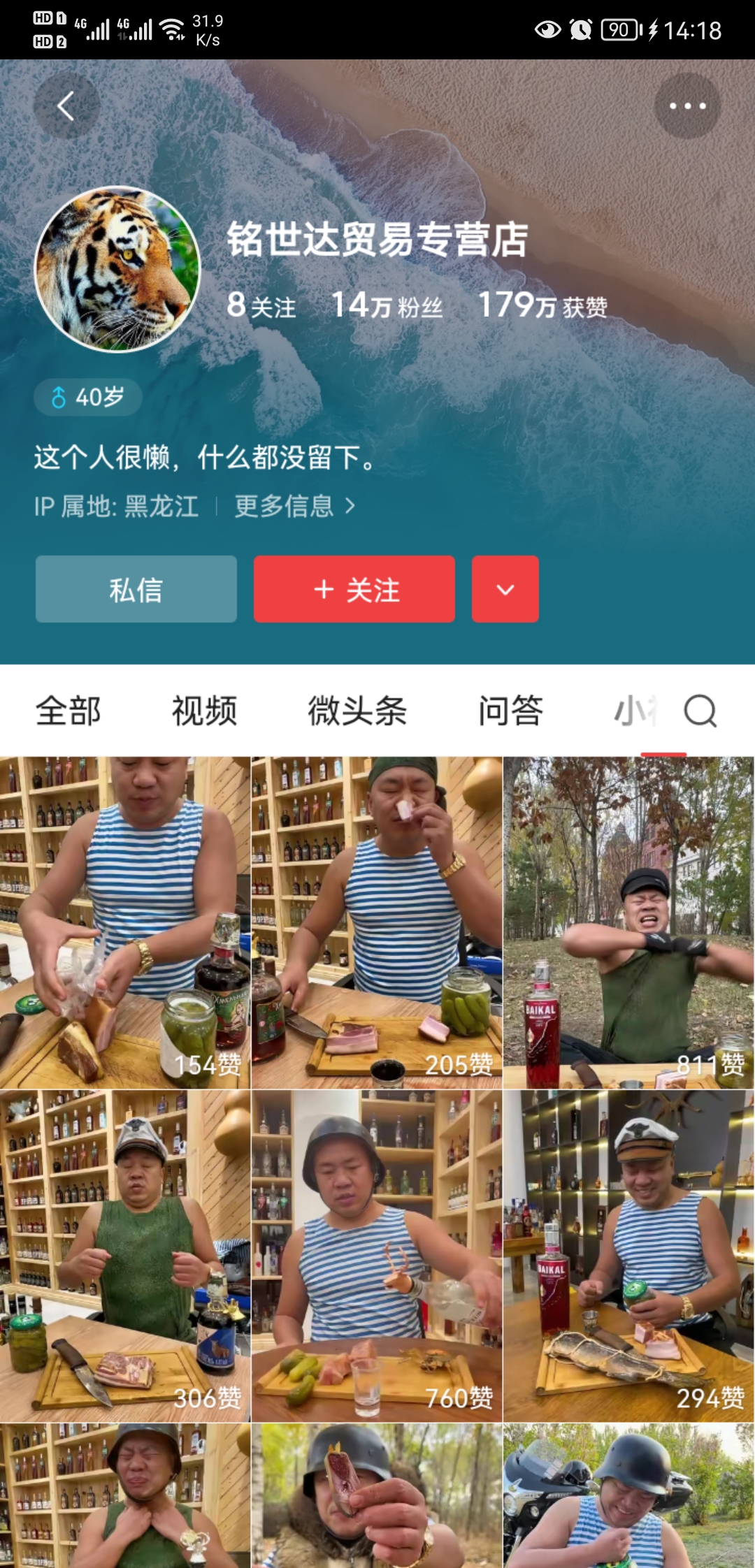Switch to the 微头条 tab
Image resolution: width=755 pixels, height=1568 pixels.
(x=357, y=711)
